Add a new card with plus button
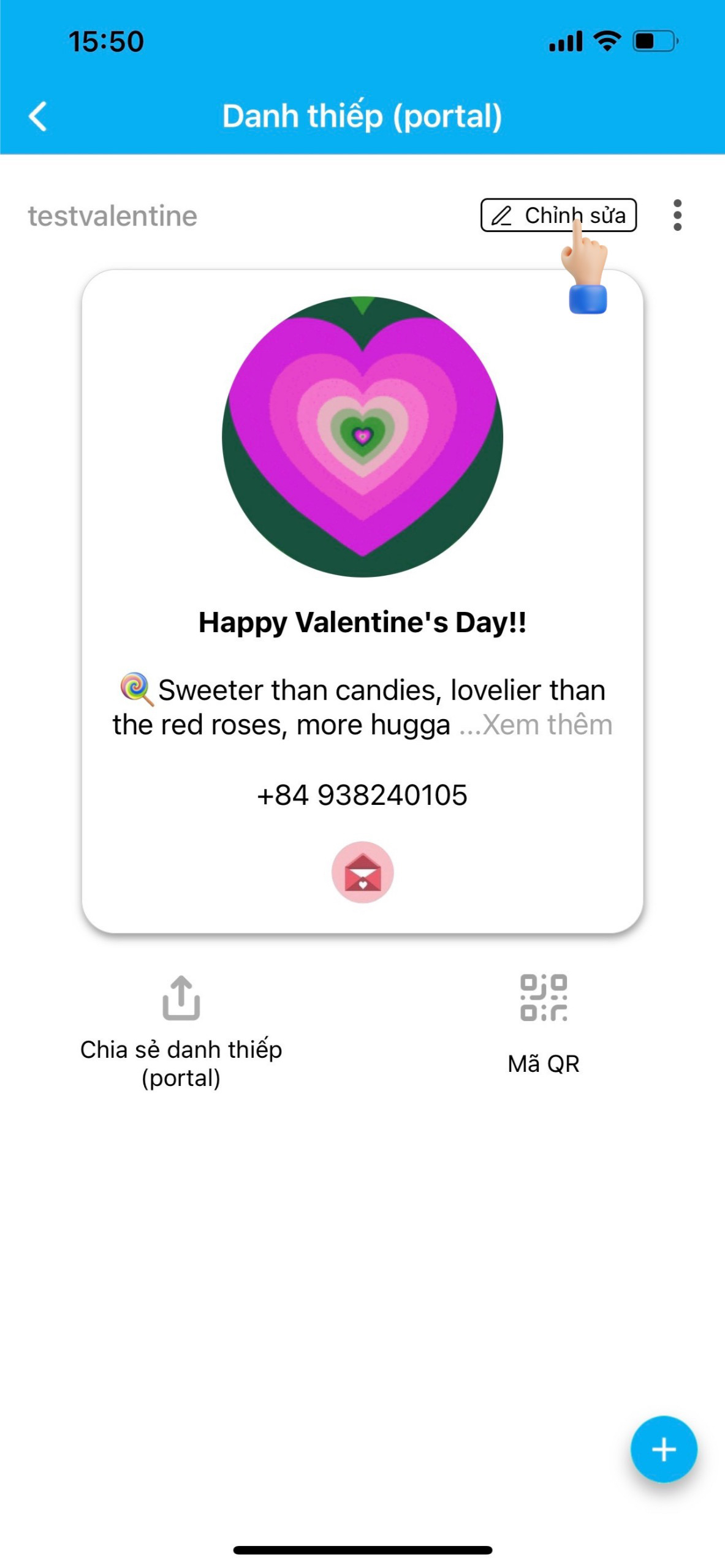 [664, 1450]
